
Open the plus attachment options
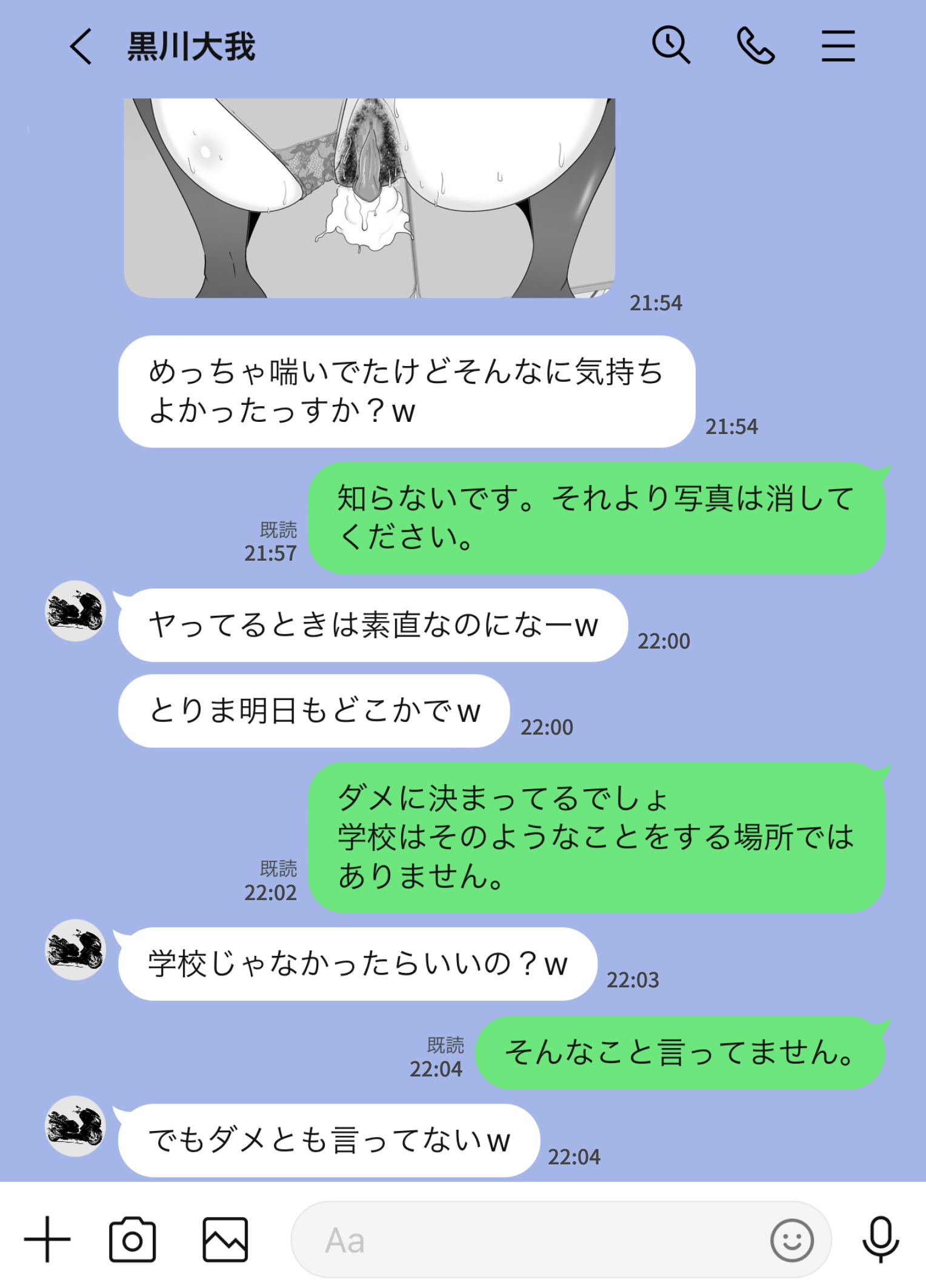(x=47, y=1240)
